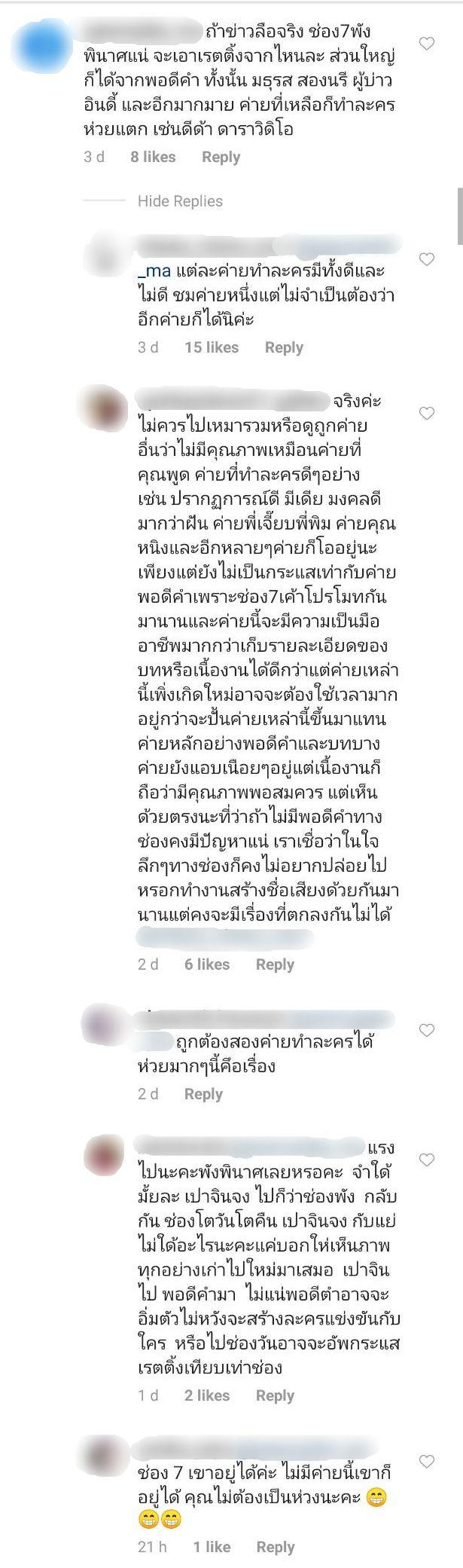Like the reply posted 1 d ago
Image resolution: width=463 pixels, height=1568 pixels.
[427, 1160]
